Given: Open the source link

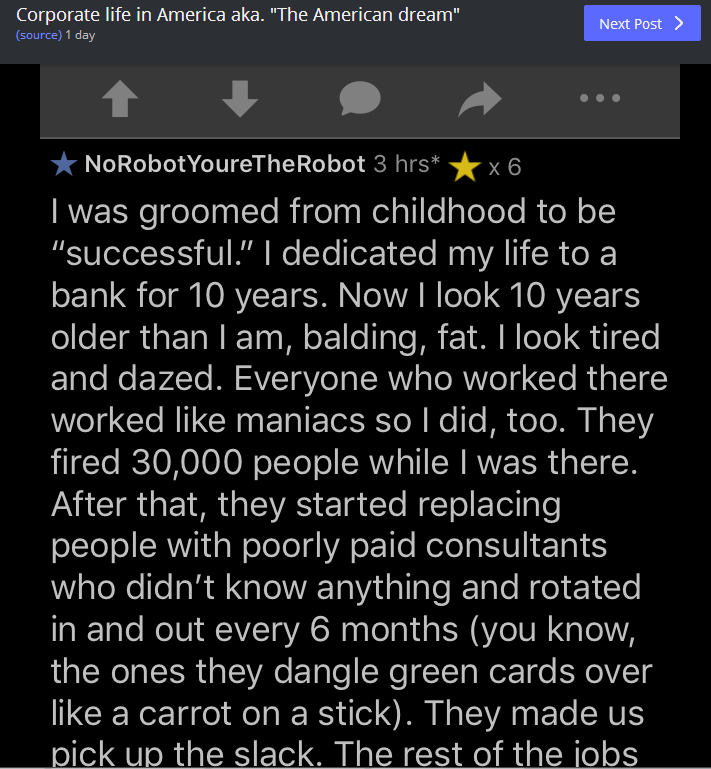Looking at the screenshot, I should click(39, 35).
